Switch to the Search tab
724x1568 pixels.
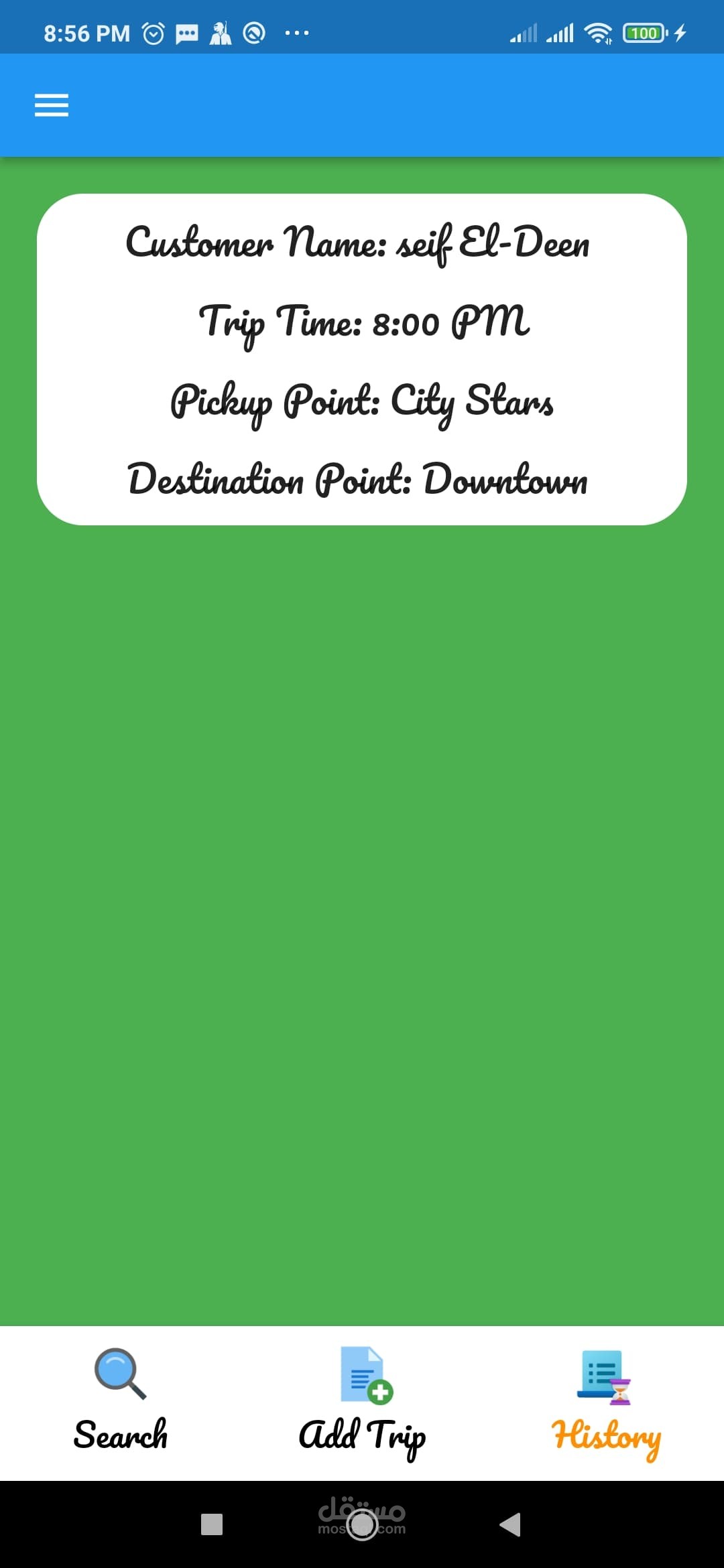click(x=121, y=1402)
